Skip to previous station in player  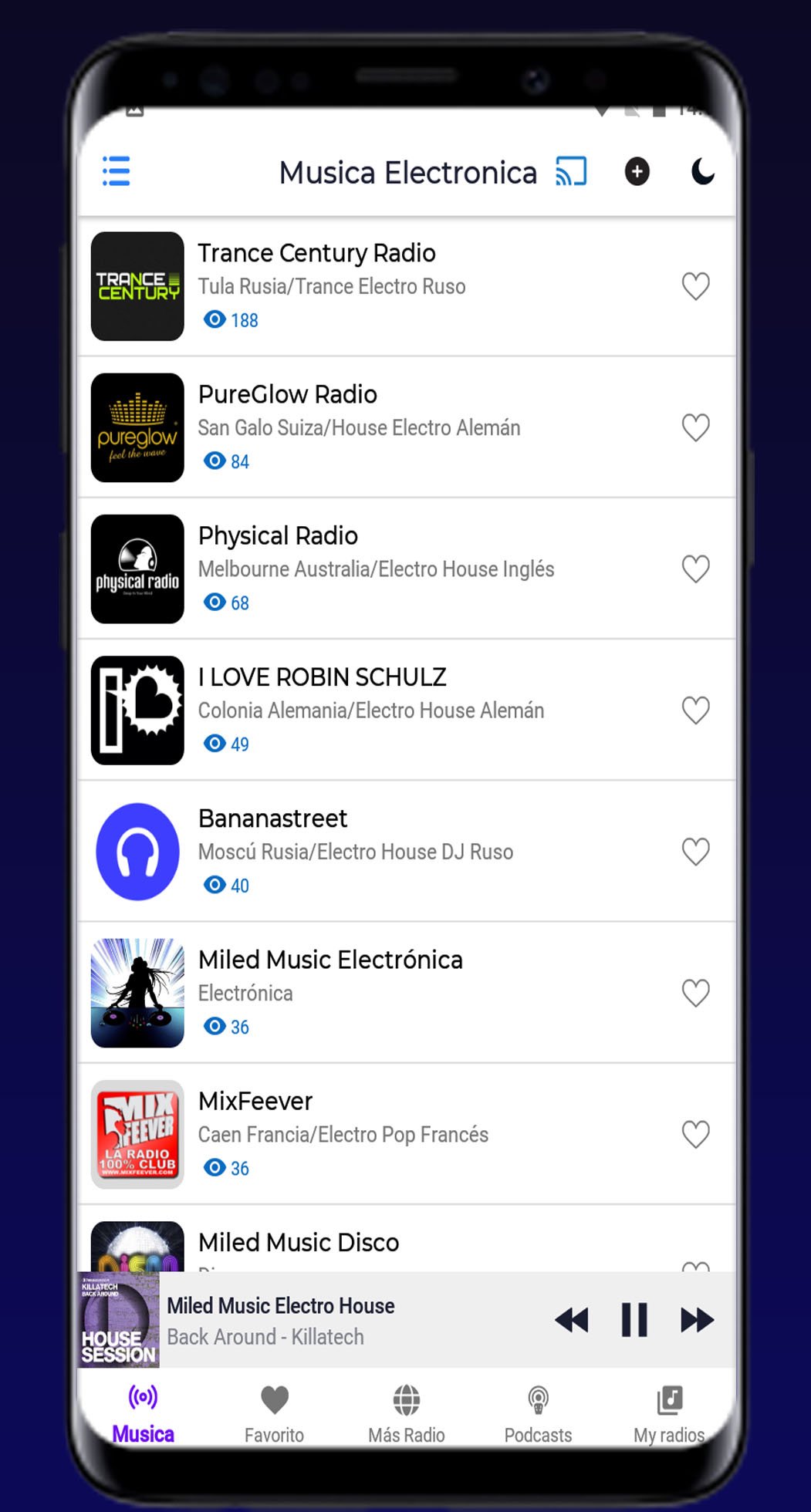[571, 1320]
